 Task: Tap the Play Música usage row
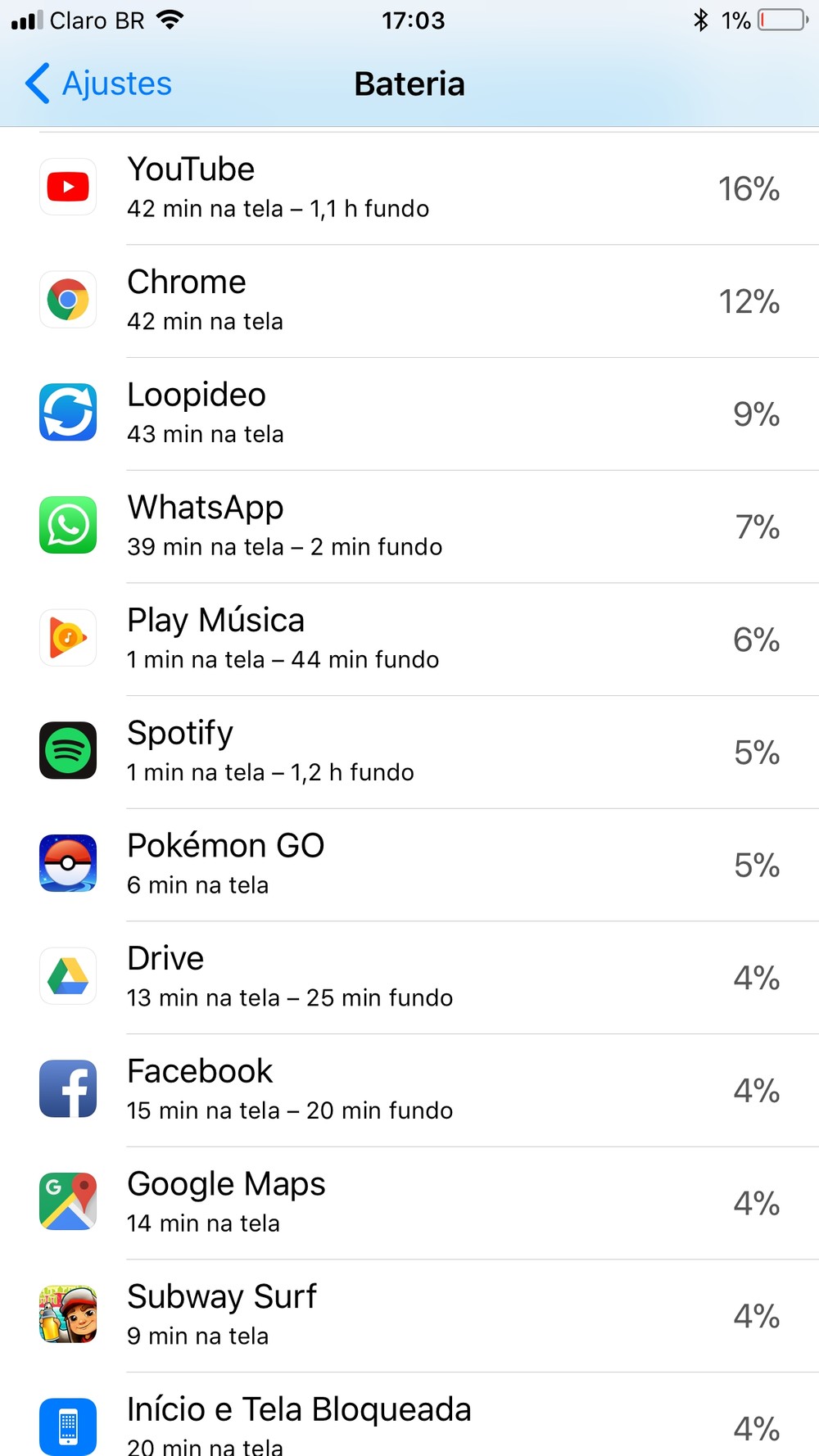pos(409,639)
